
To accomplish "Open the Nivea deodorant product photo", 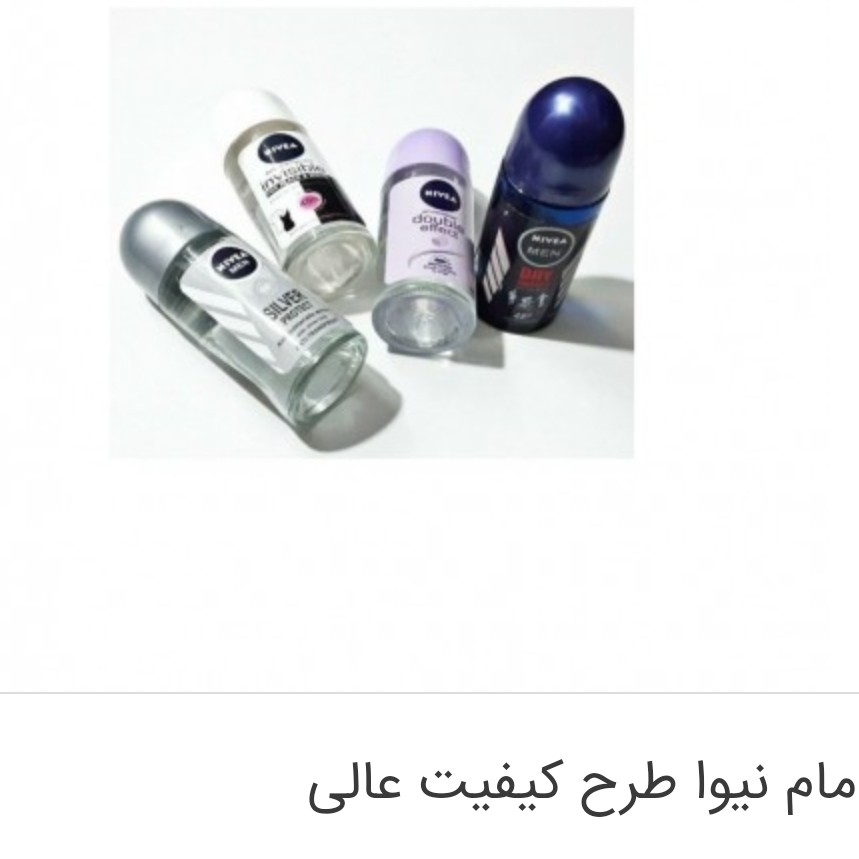I will [x=371, y=232].
